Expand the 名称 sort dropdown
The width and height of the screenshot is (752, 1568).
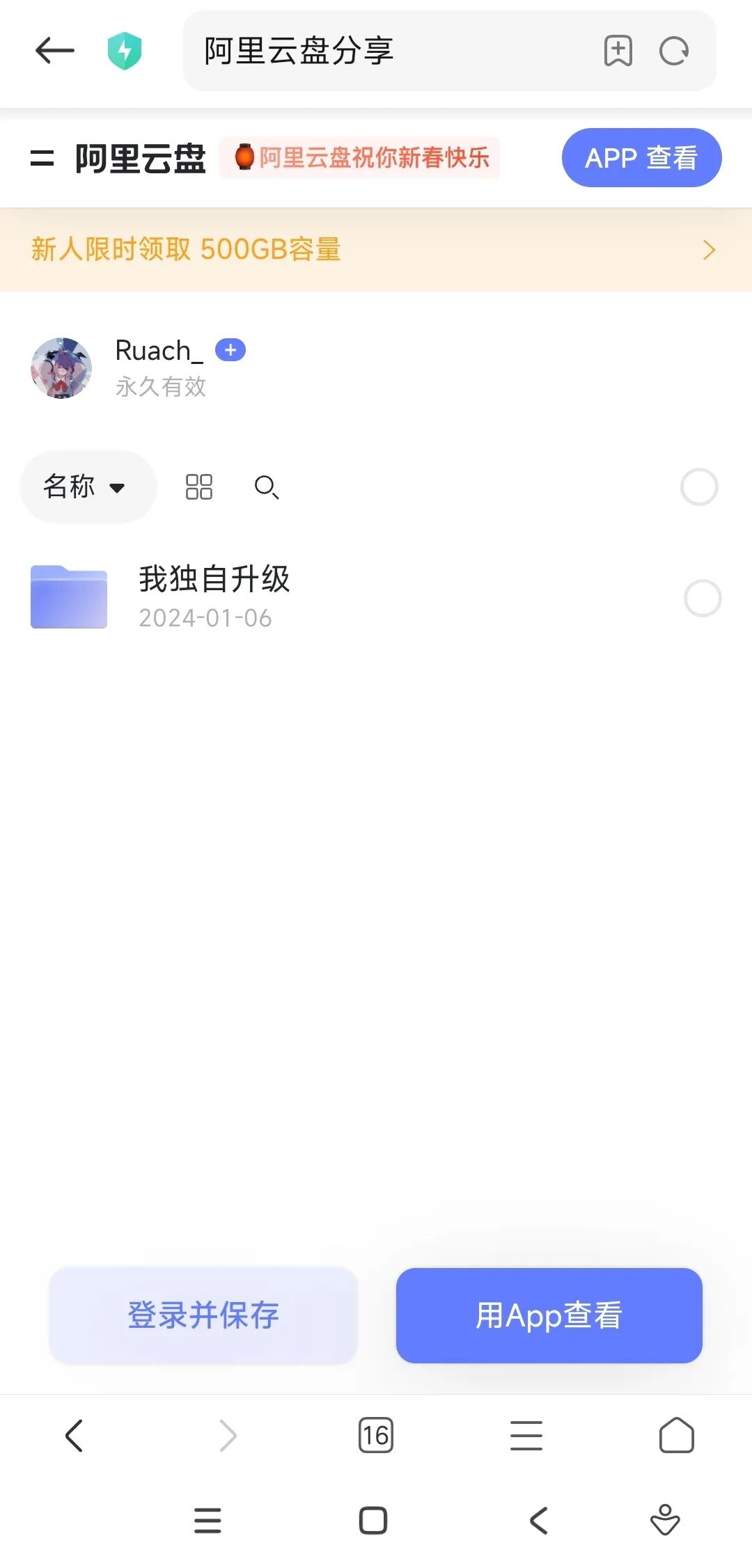coord(88,486)
